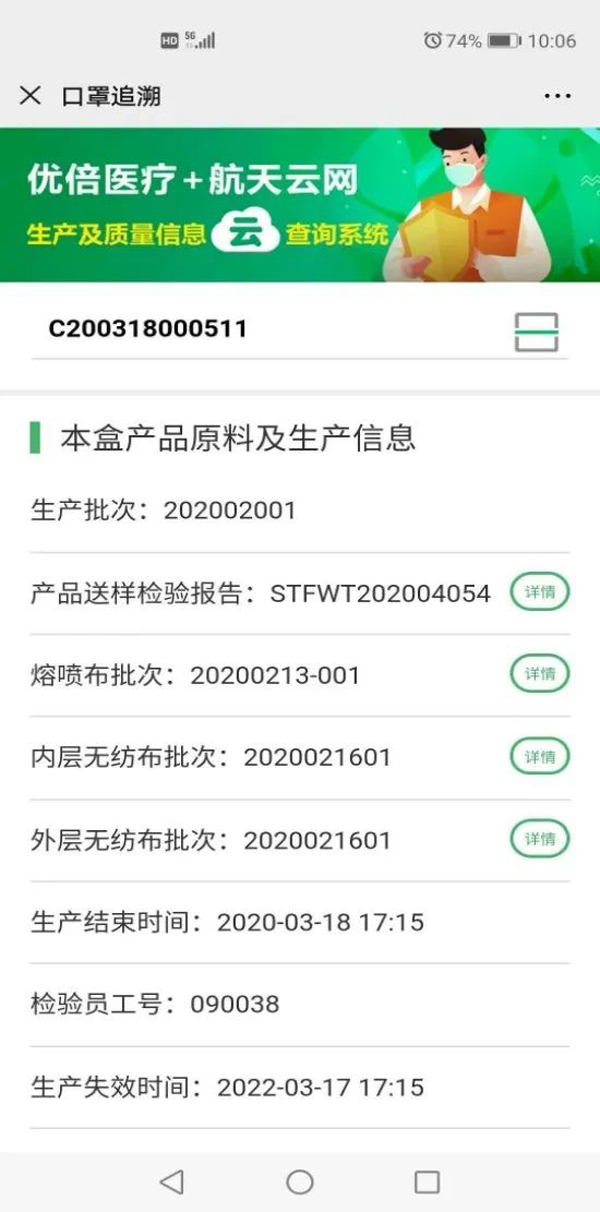
Task: Show 详情 for 内层无纺布批次
Action: pos(540,756)
